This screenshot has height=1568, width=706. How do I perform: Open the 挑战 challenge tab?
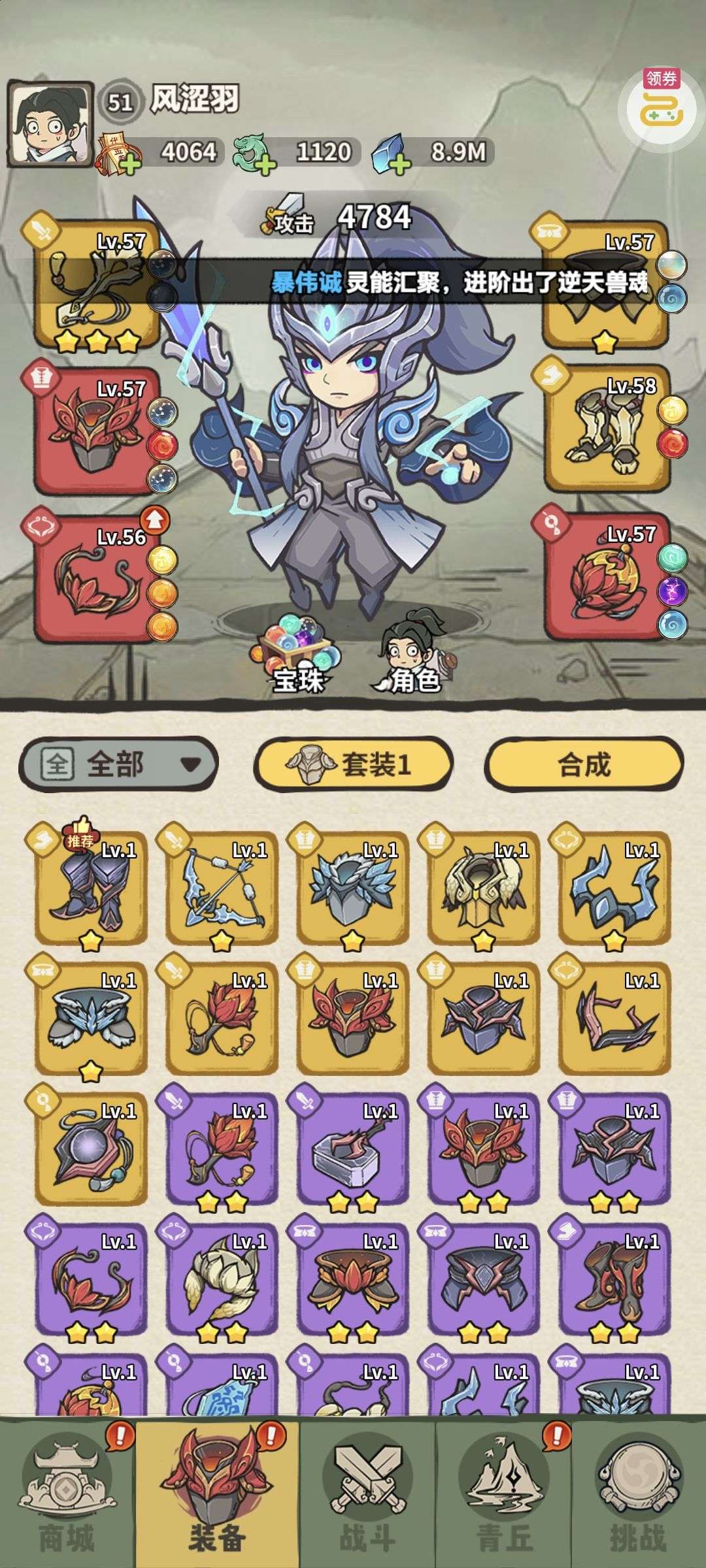[637, 1496]
